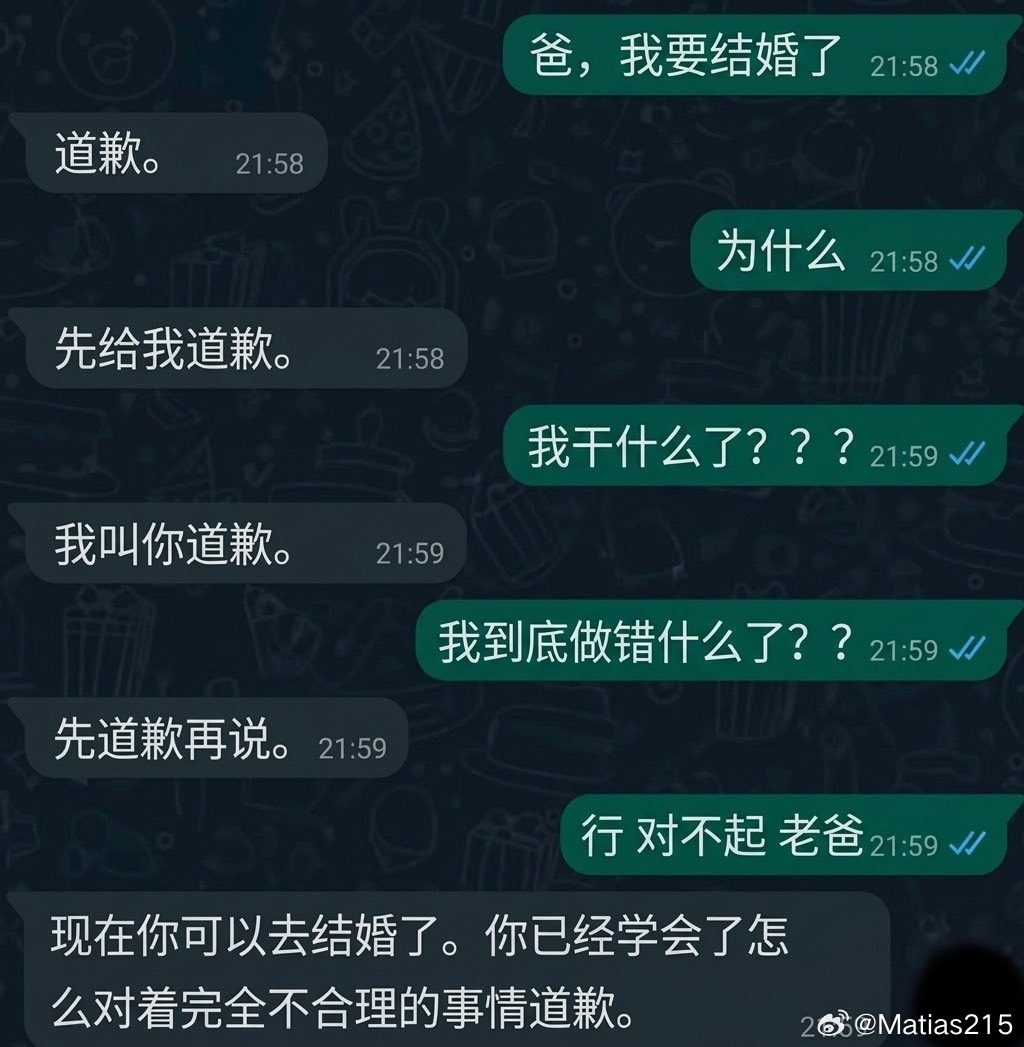
Task: Tap the "先道歉再说。" message bubble
Action: [x=200, y=736]
